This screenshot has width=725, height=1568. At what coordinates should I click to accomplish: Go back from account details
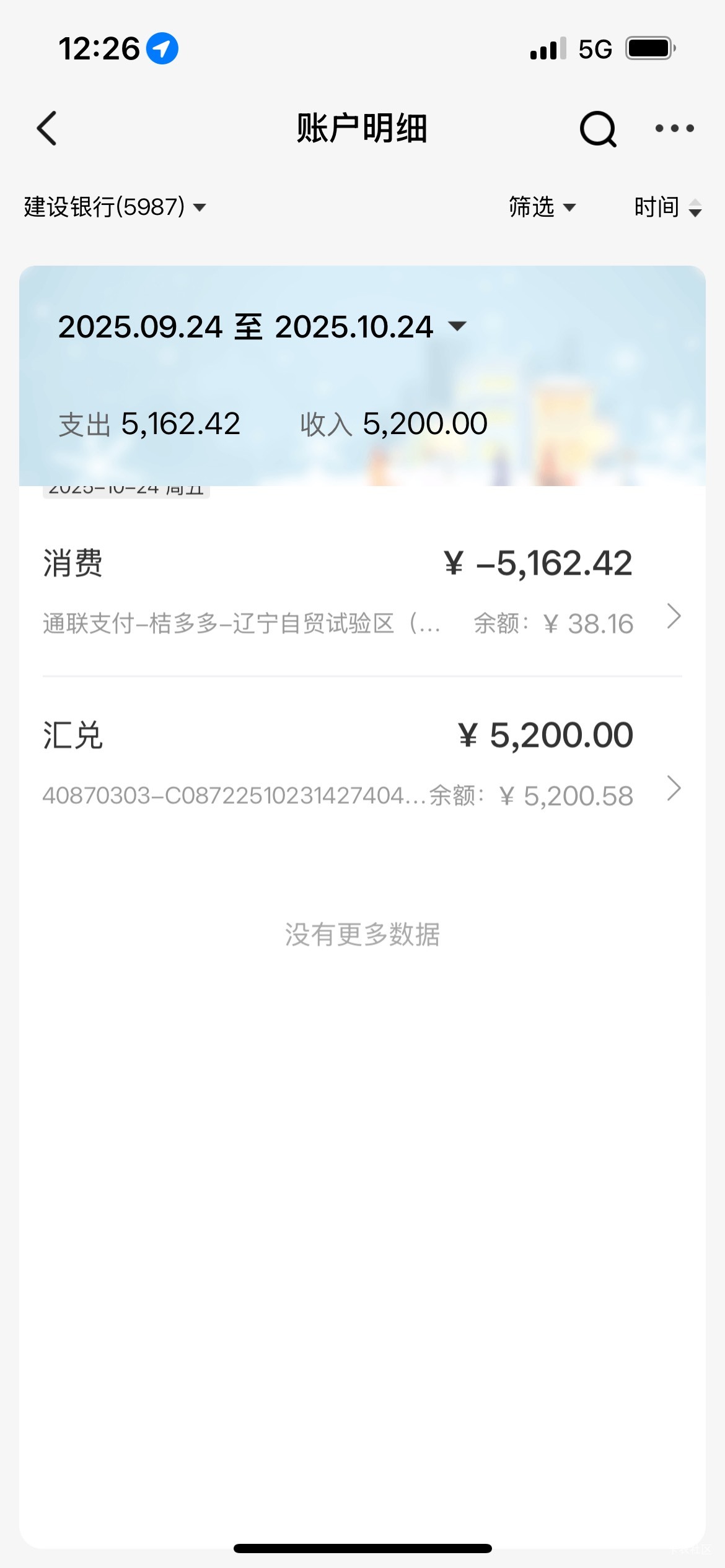pyautogui.click(x=47, y=128)
